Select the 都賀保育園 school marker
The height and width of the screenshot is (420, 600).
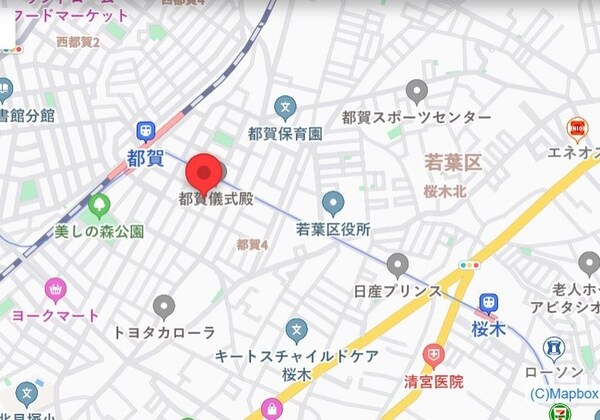coord(285,107)
